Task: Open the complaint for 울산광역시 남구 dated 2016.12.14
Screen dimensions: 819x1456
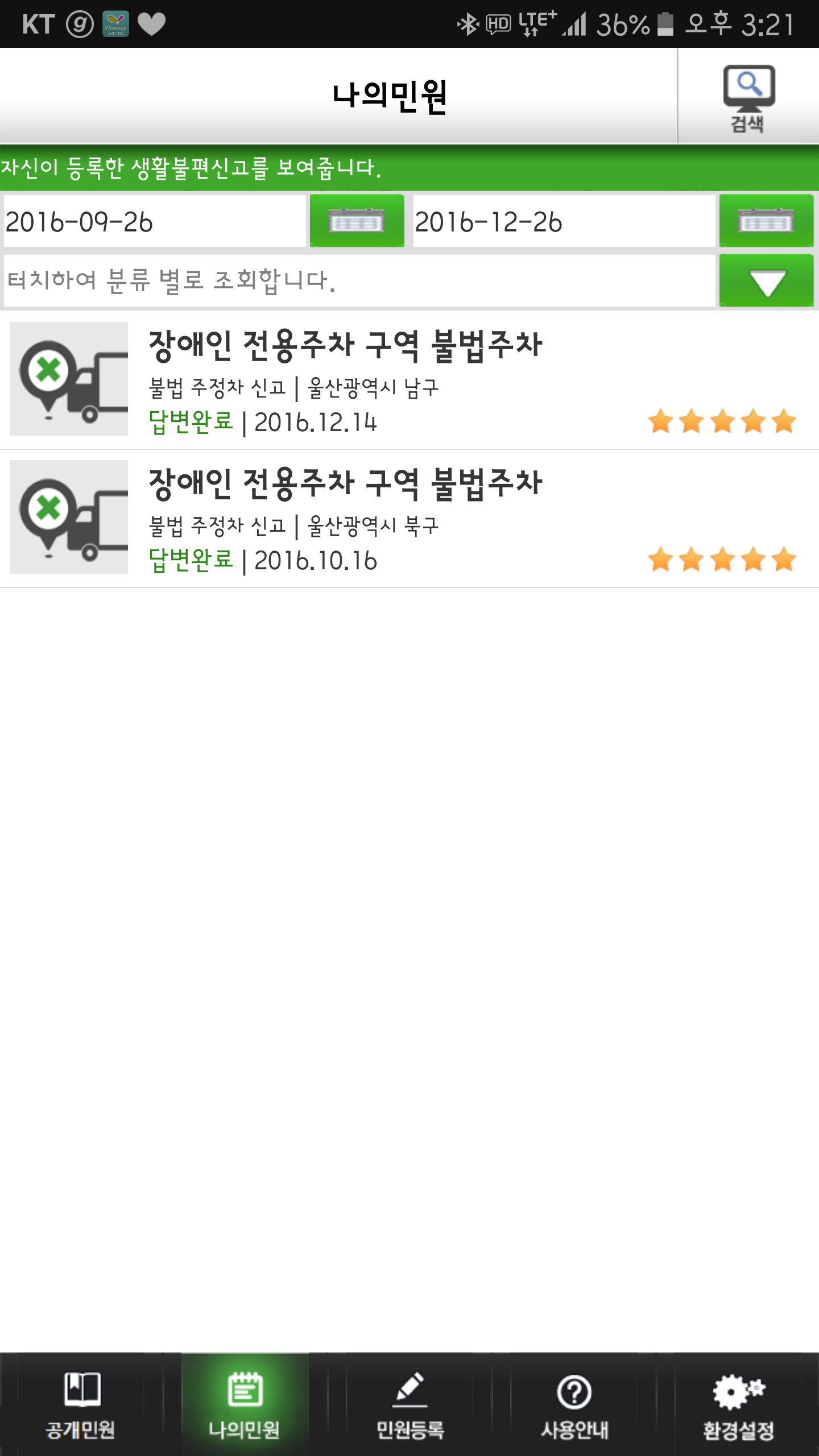Action: pyautogui.click(x=409, y=380)
